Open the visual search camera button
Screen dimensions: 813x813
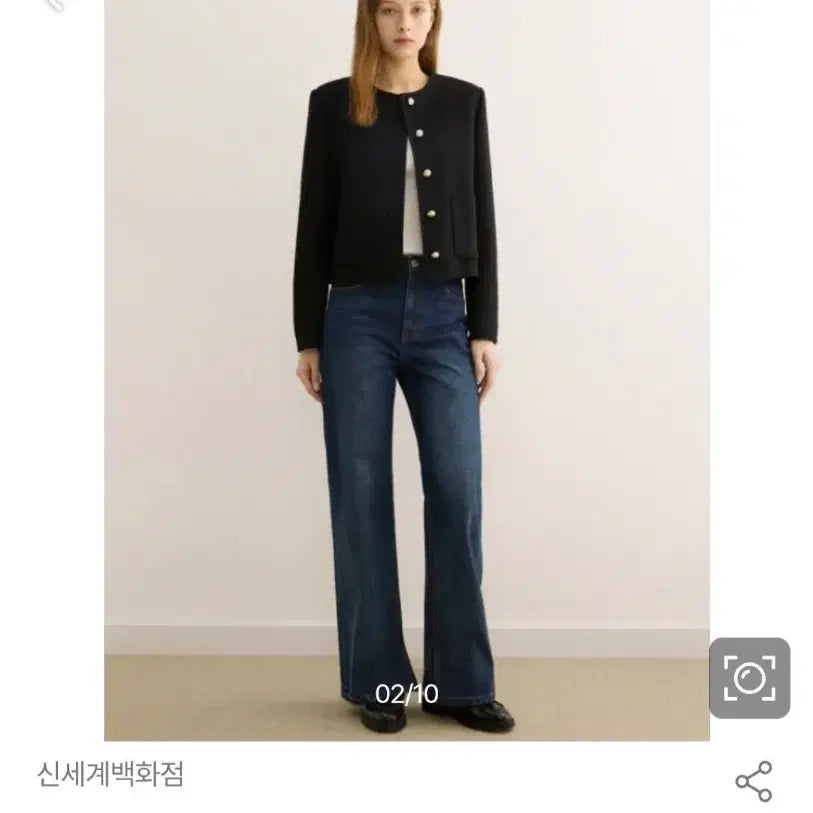tap(749, 678)
